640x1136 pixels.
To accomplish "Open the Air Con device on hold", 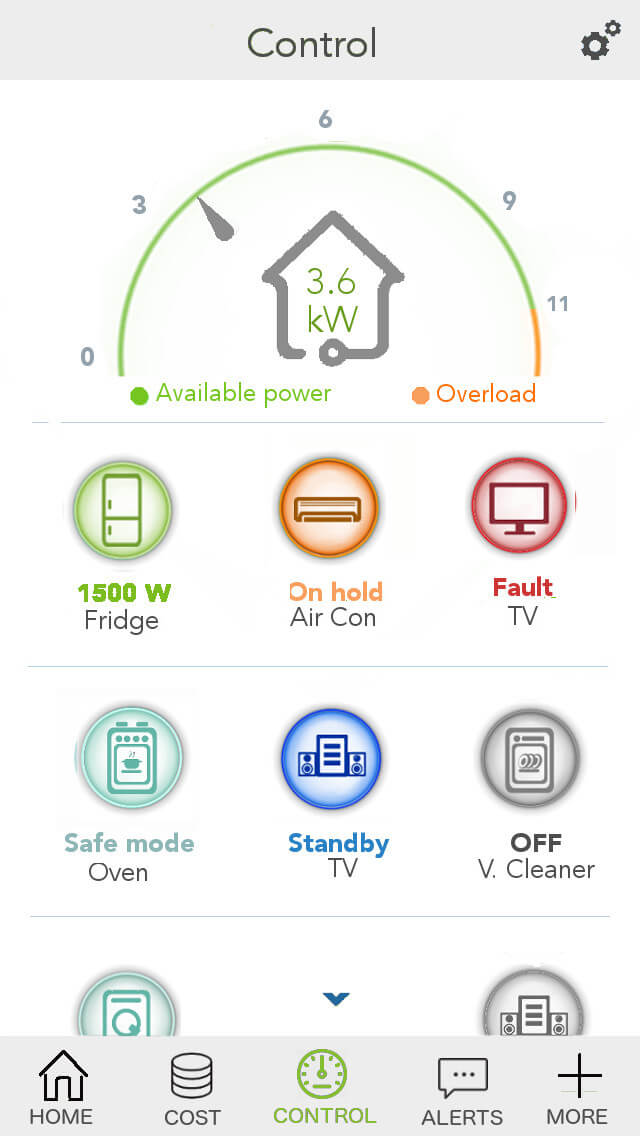I will pos(329,508).
